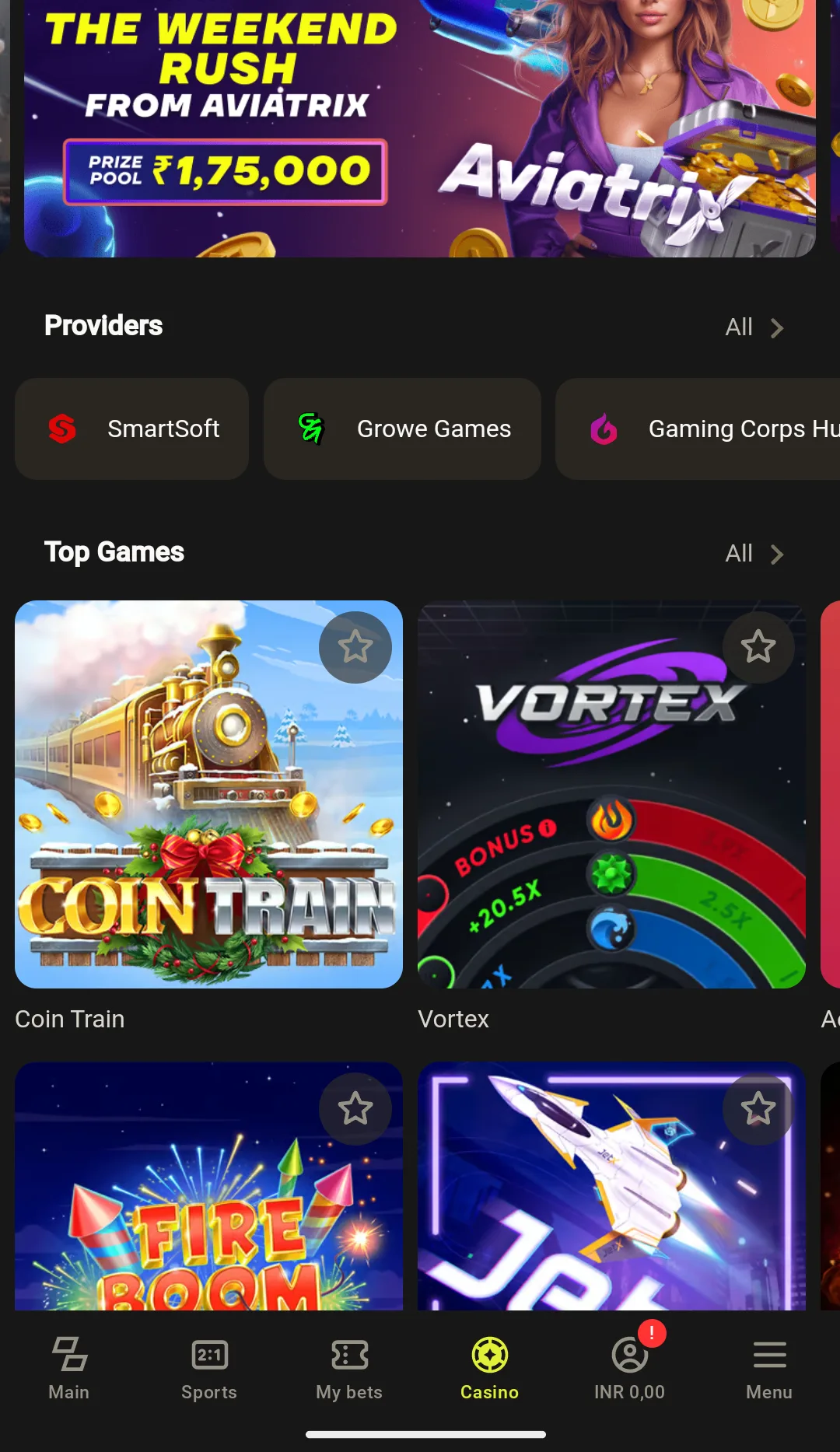Select the Gaming Corps provider
The width and height of the screenshot is (840, 1452).
(x=698, y=429)
